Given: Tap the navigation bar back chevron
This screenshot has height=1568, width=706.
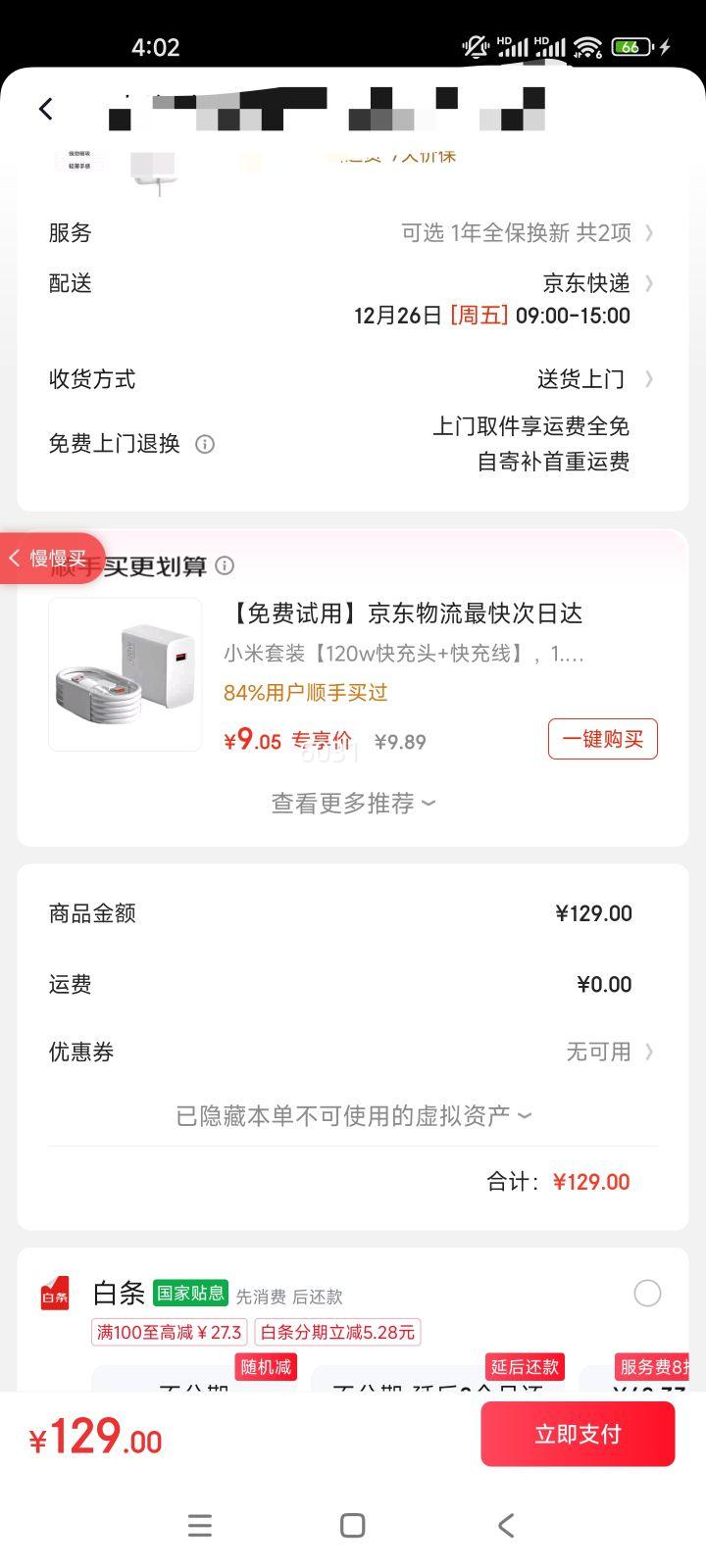Looking at the screenshot, I should pos(505,1525).
